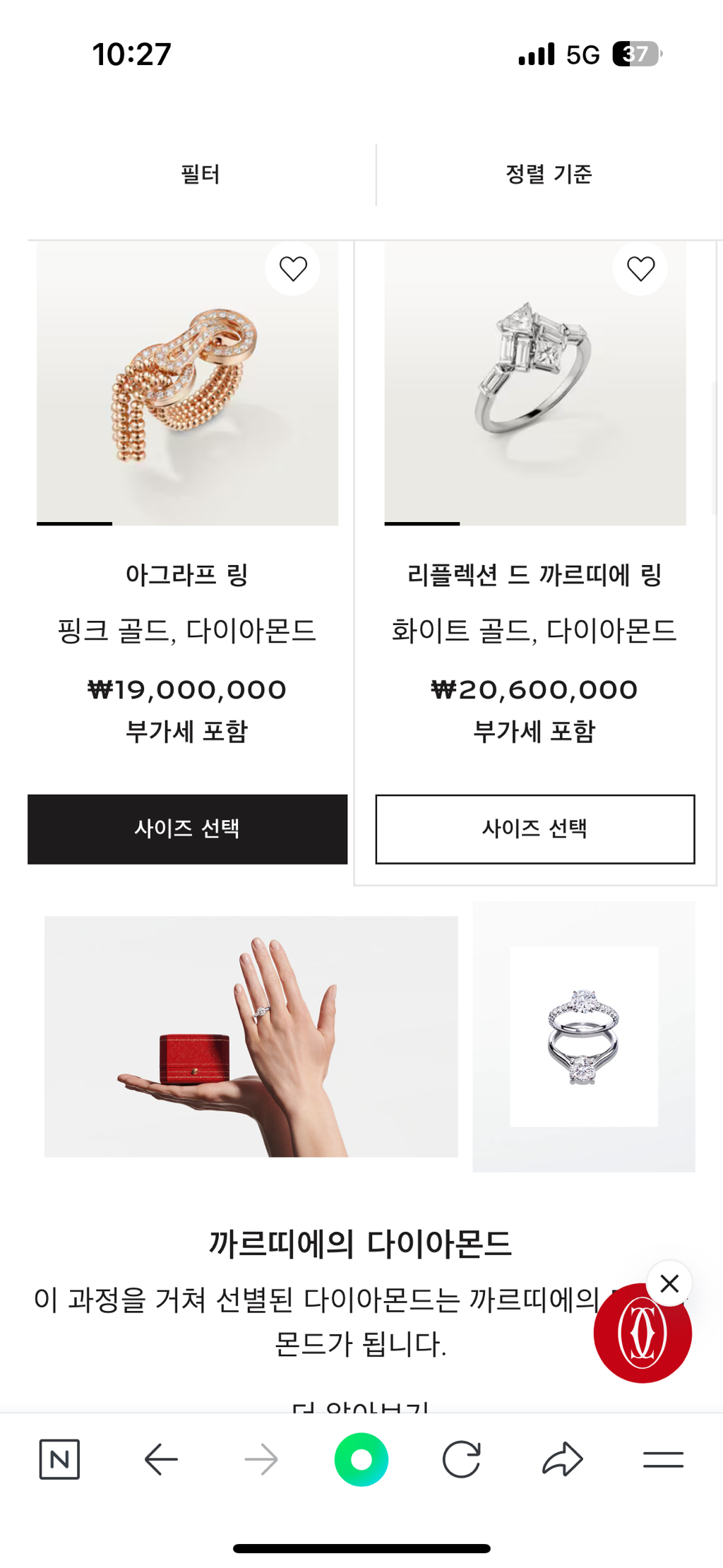Viewport: 723px width, 1568px height.
Task: Open the browser menu hamburger icon
Action: 662,1460
